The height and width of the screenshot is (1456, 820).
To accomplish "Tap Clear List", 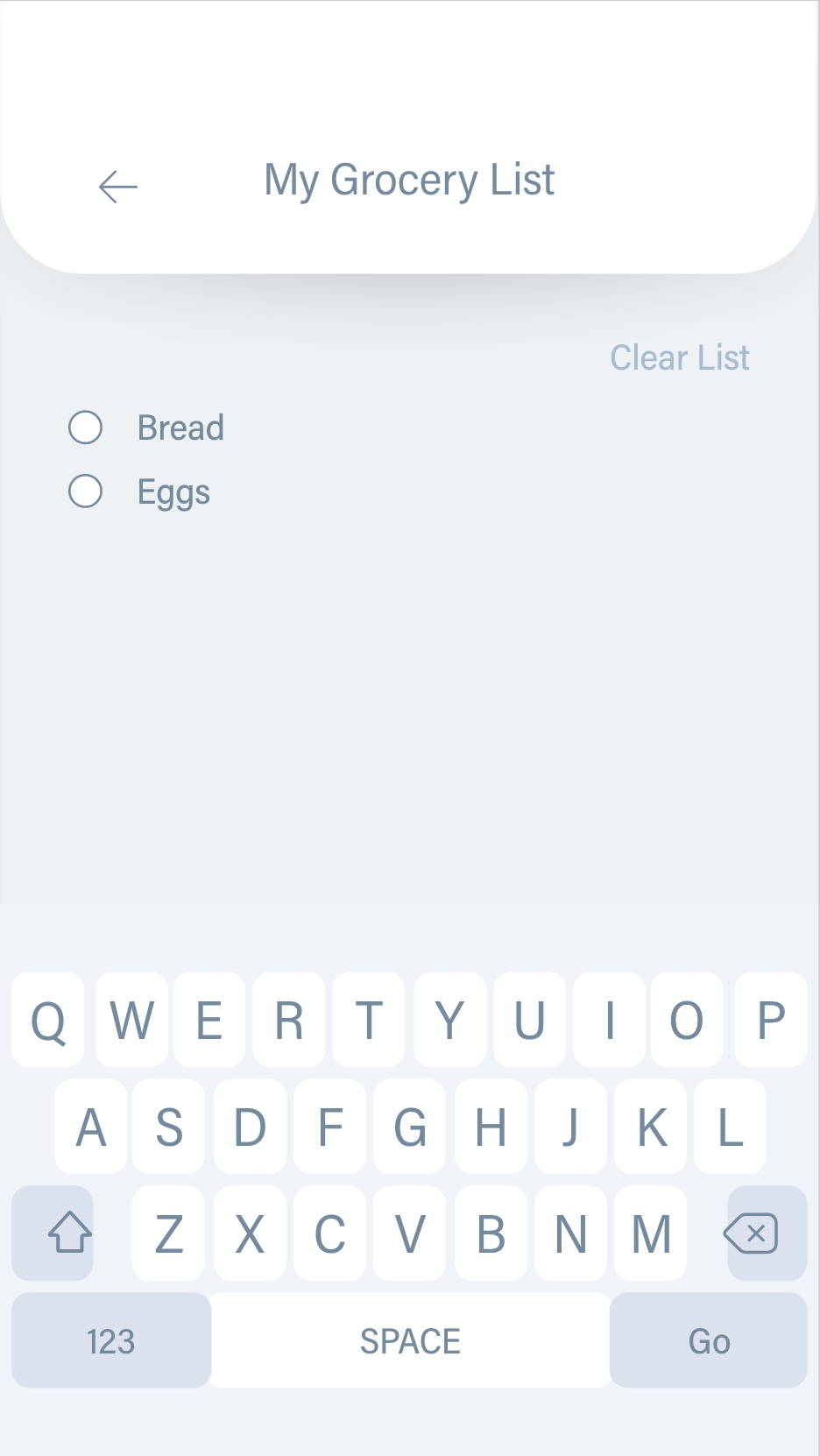I will [x=680, y=357].
